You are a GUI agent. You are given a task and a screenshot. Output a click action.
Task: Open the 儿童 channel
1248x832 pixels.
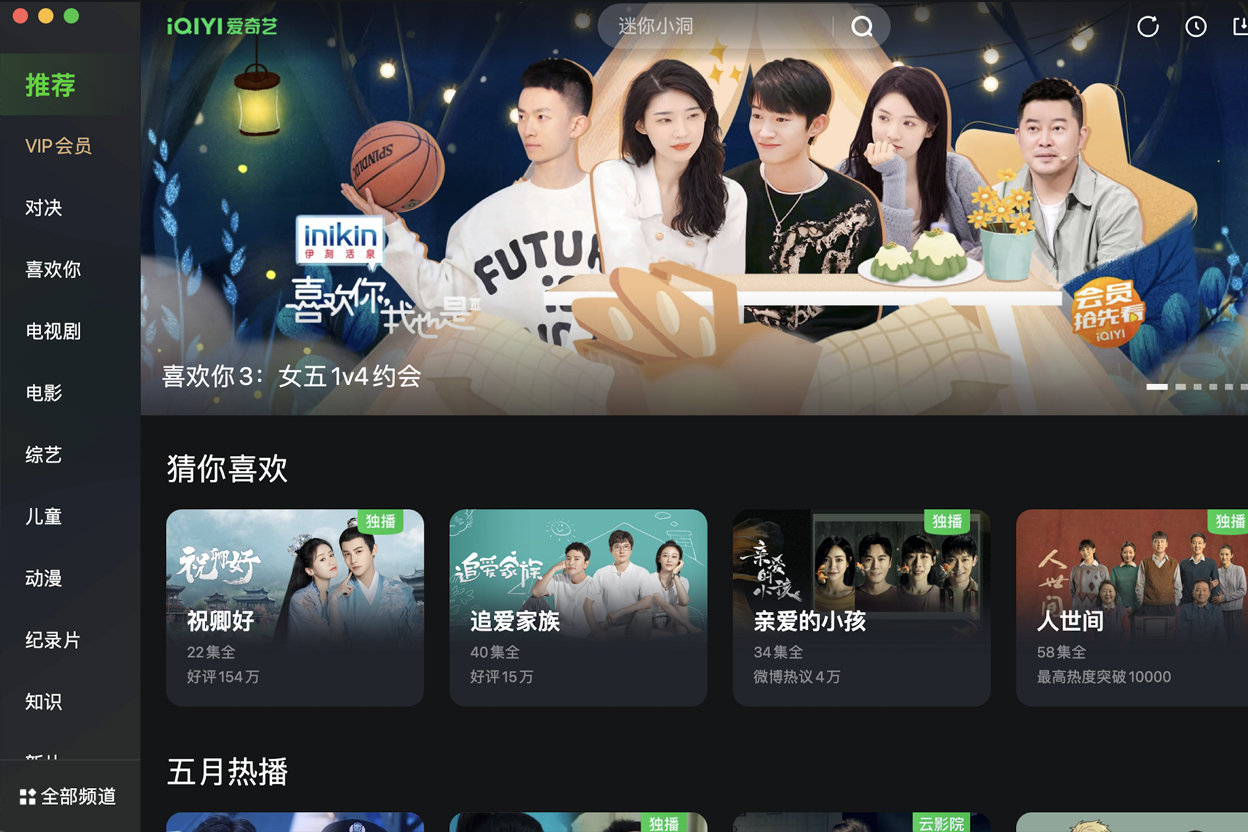tap(44, 517)
